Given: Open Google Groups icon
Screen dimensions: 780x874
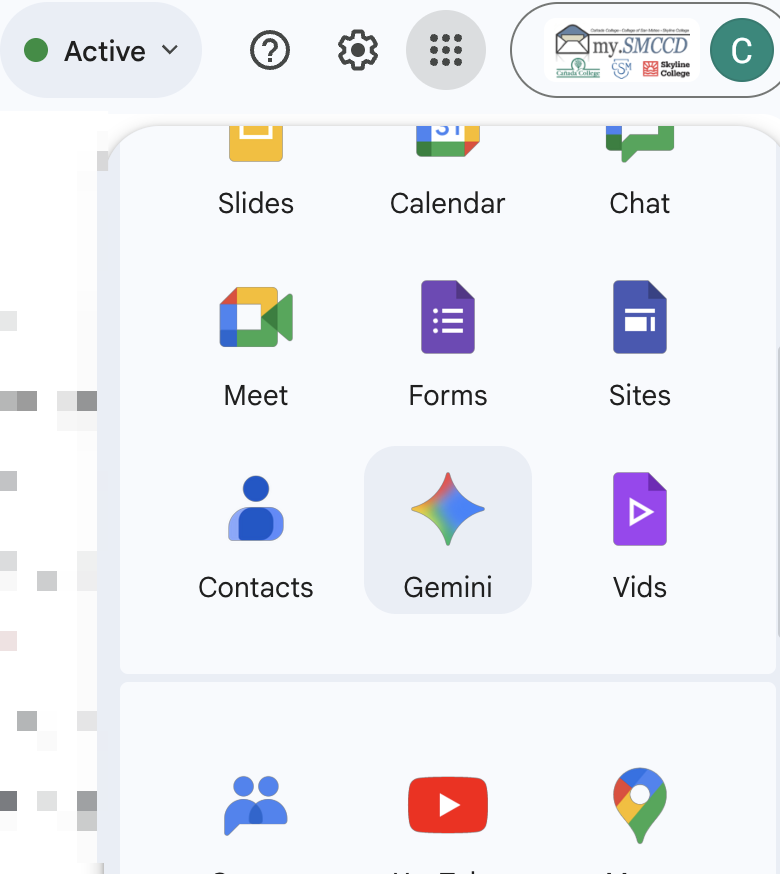Looking at the screenshot, I should point(255,805).
